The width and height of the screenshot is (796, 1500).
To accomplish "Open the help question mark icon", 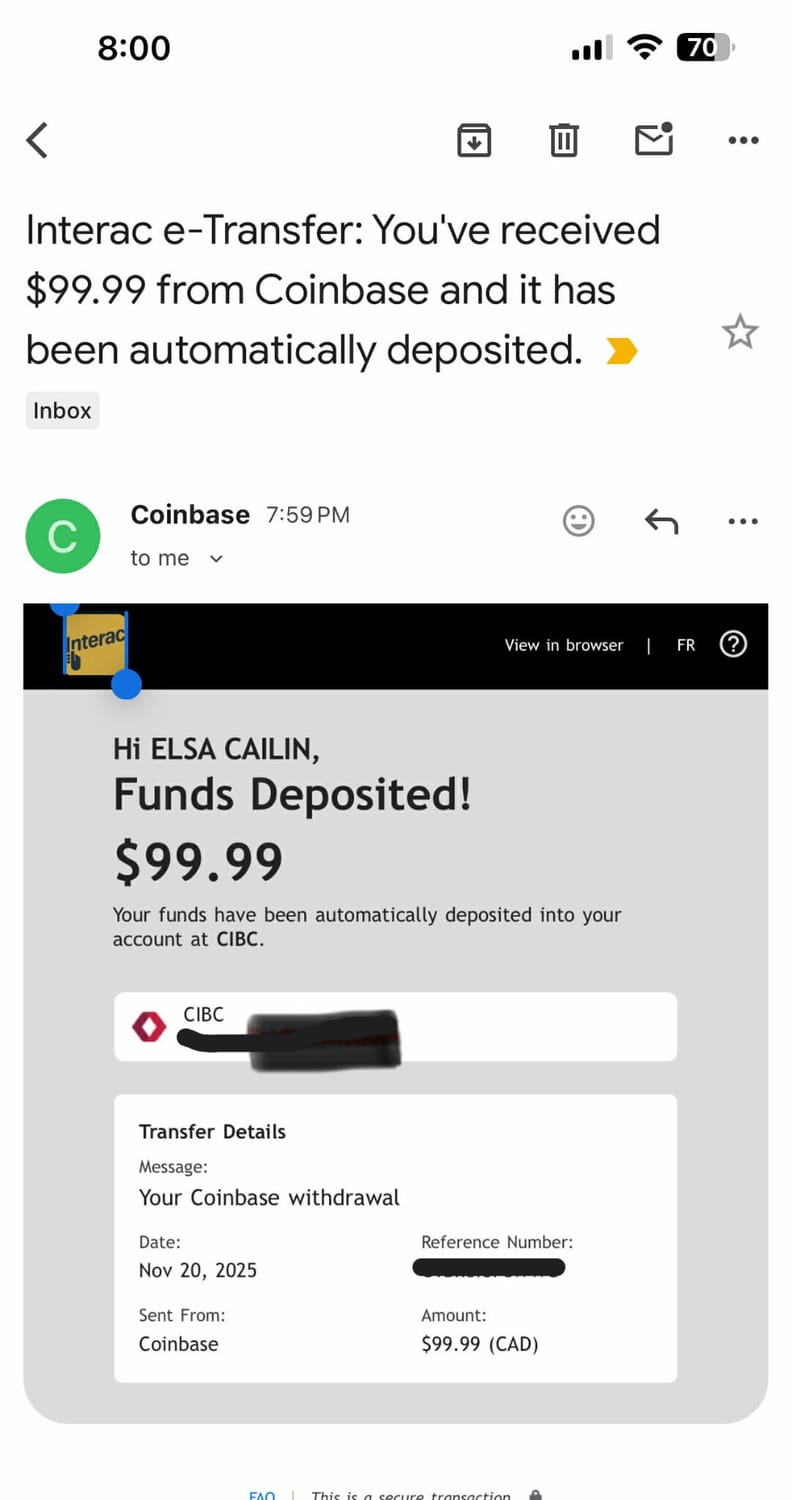I will pos(733,645).
